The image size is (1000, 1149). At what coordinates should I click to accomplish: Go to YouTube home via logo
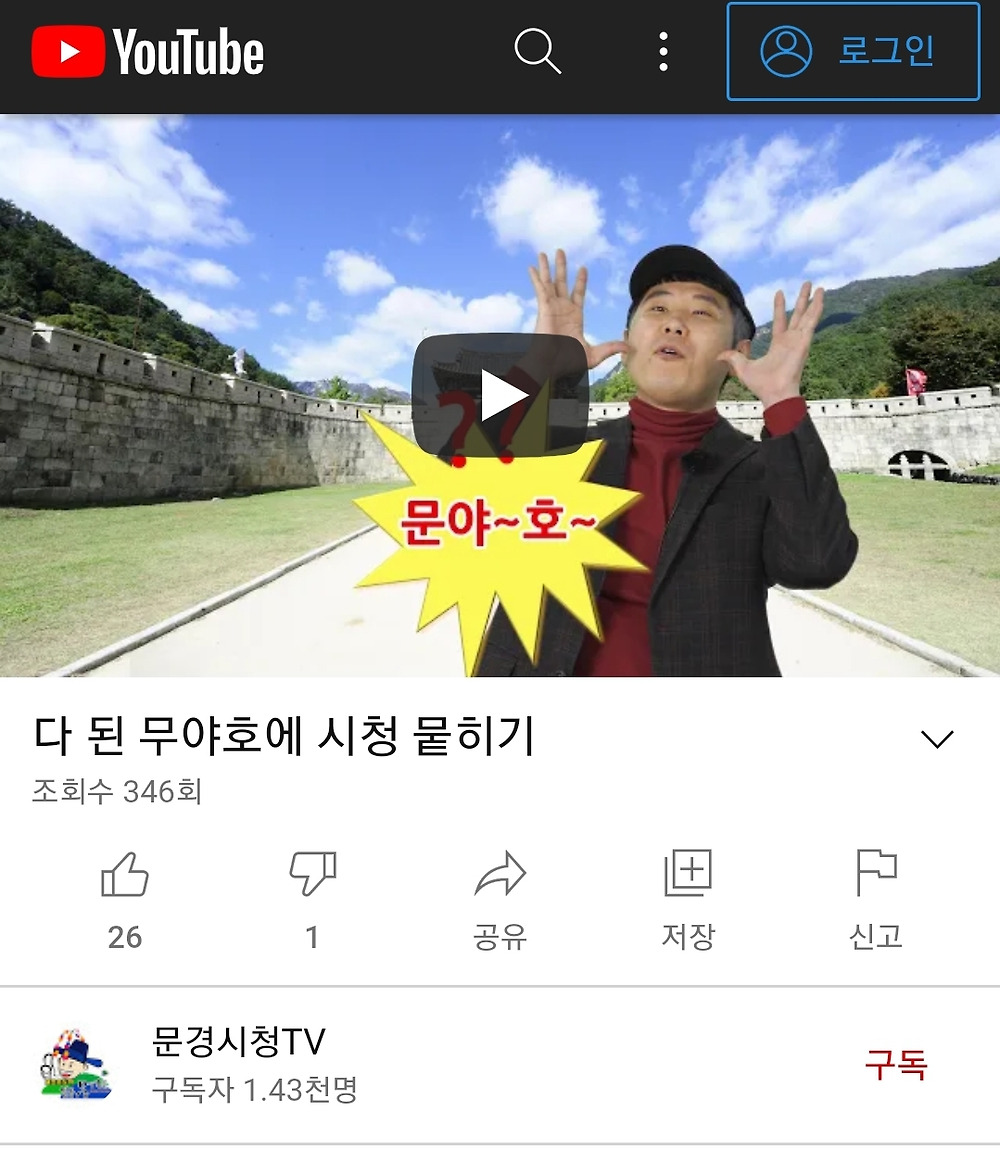(x=148, y=52)
